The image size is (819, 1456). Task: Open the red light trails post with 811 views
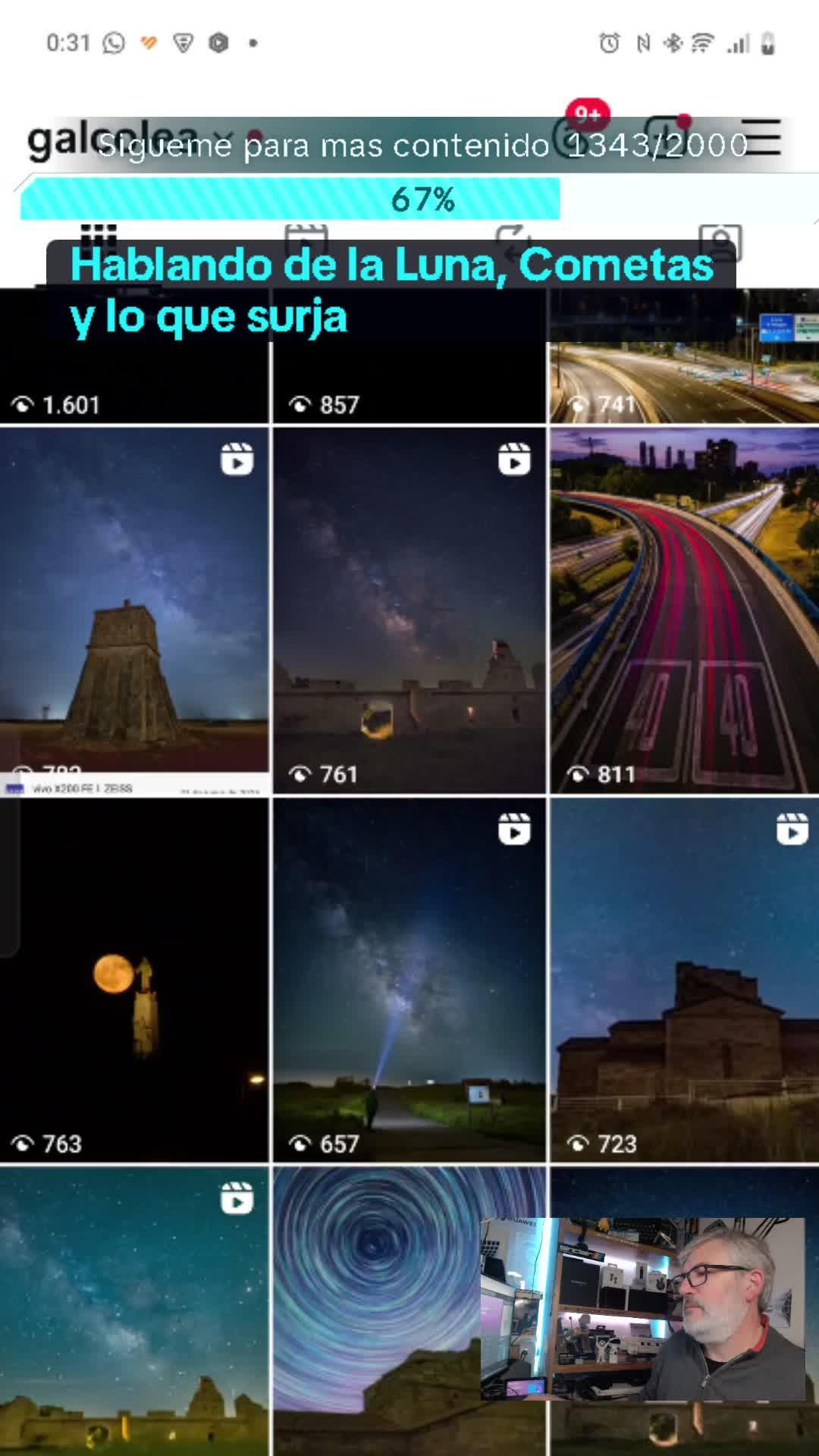pos(684,610)
